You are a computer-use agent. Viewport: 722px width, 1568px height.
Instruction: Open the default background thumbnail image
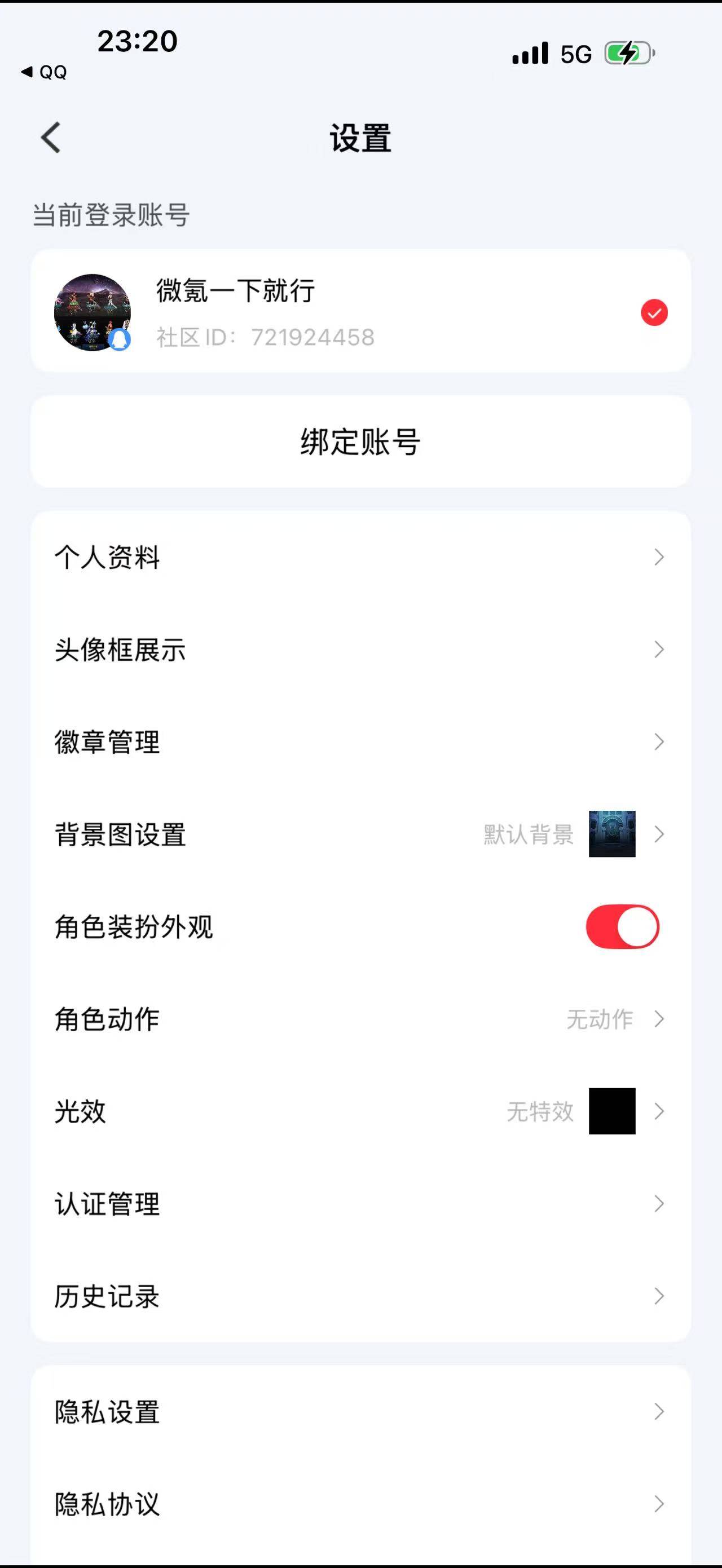[612, 834]
